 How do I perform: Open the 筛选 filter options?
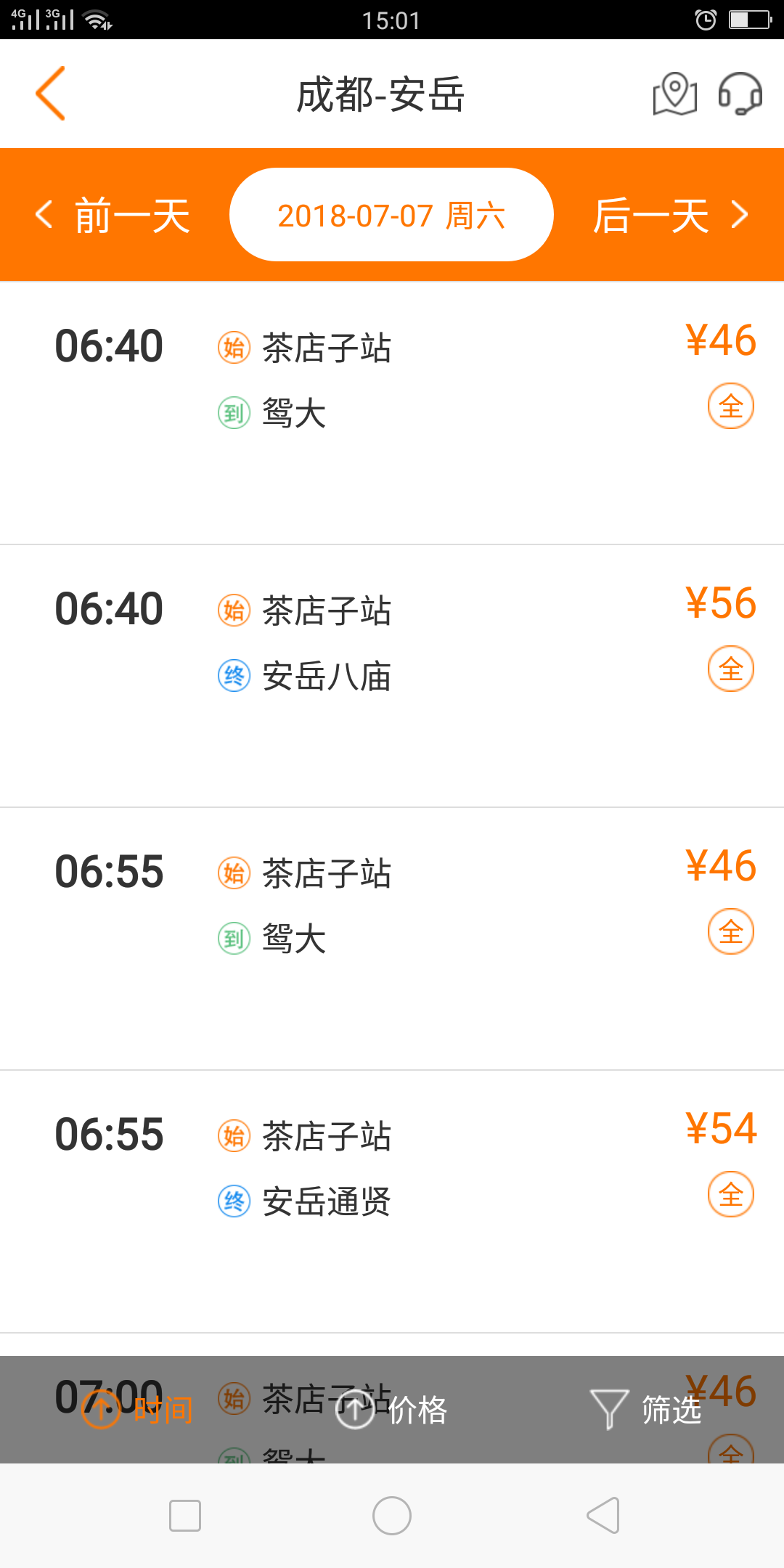[x=646, y=1410]
